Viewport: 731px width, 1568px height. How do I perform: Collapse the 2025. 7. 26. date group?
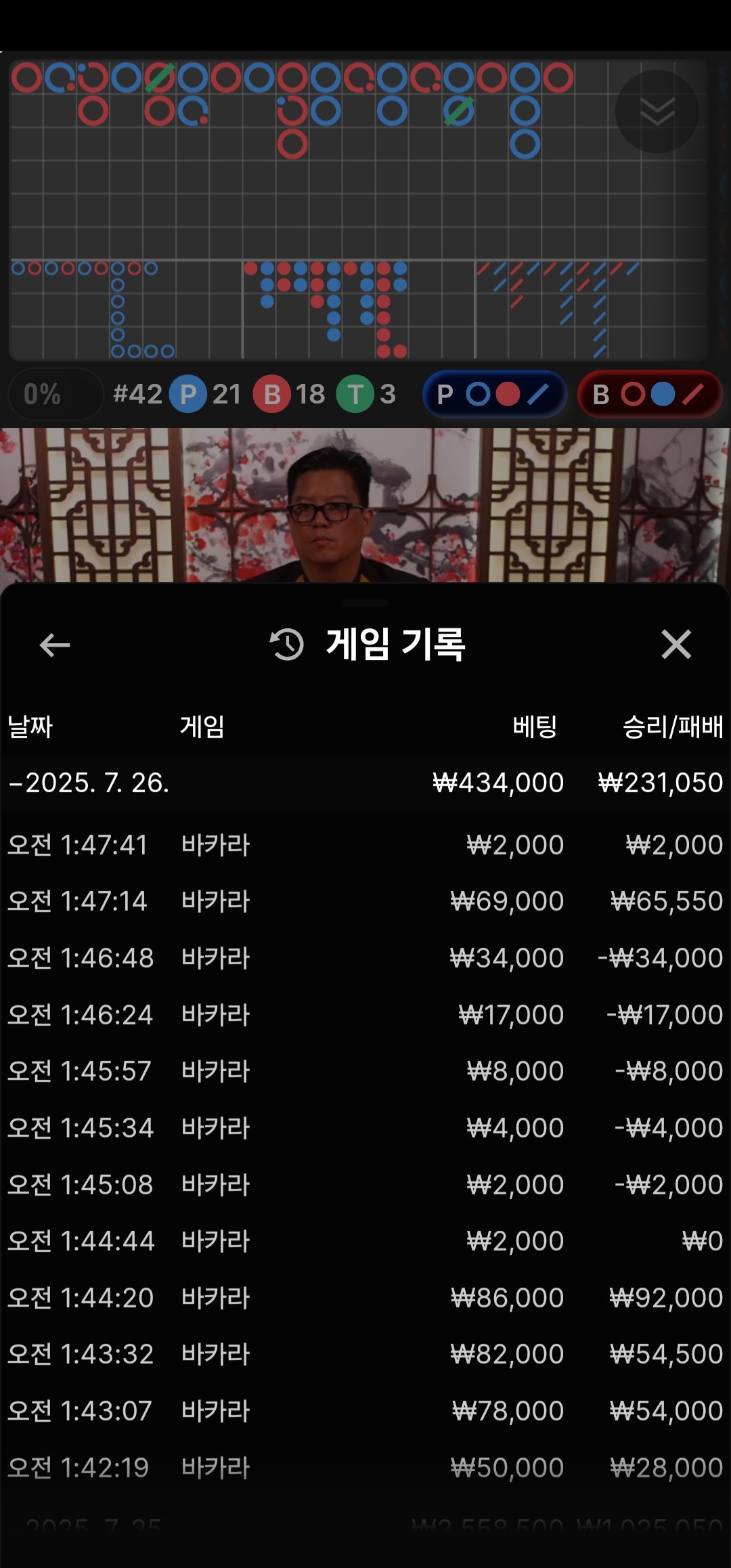(88, 783)
